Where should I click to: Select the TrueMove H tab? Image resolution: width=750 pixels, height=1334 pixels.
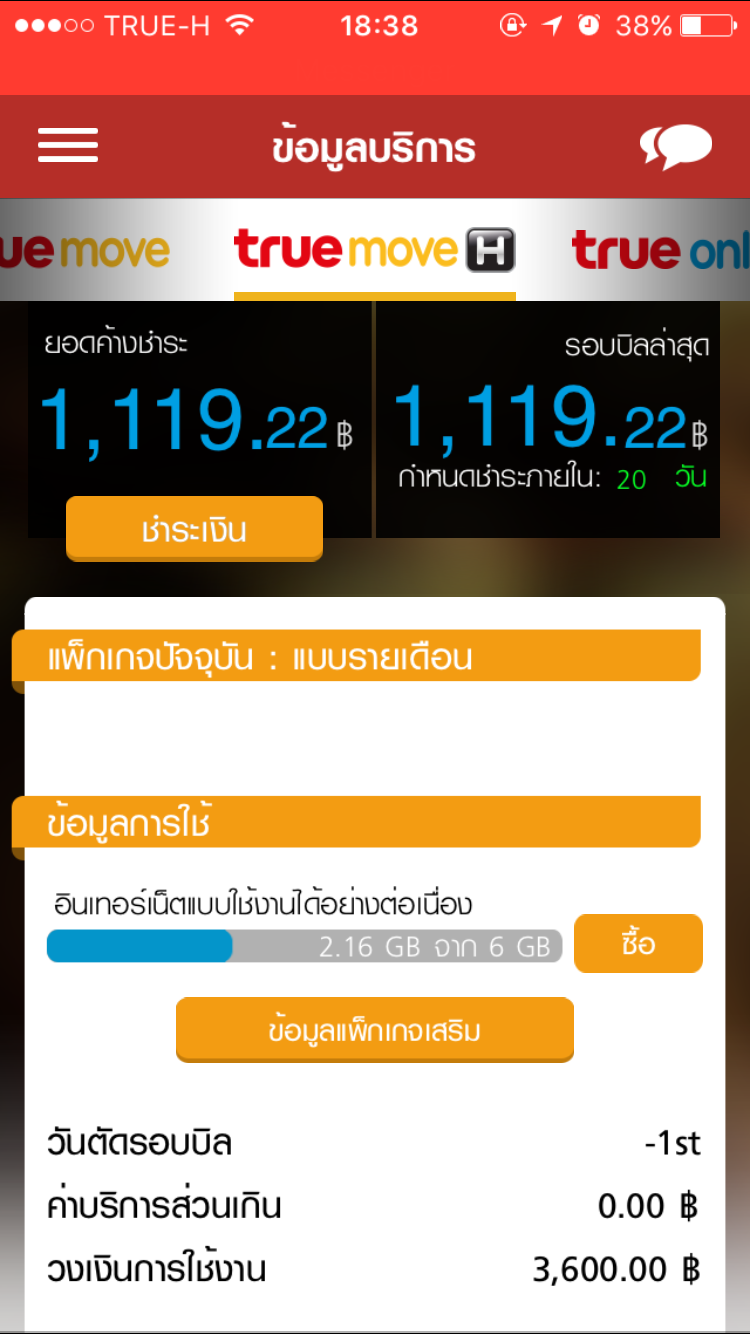[374, 250]
